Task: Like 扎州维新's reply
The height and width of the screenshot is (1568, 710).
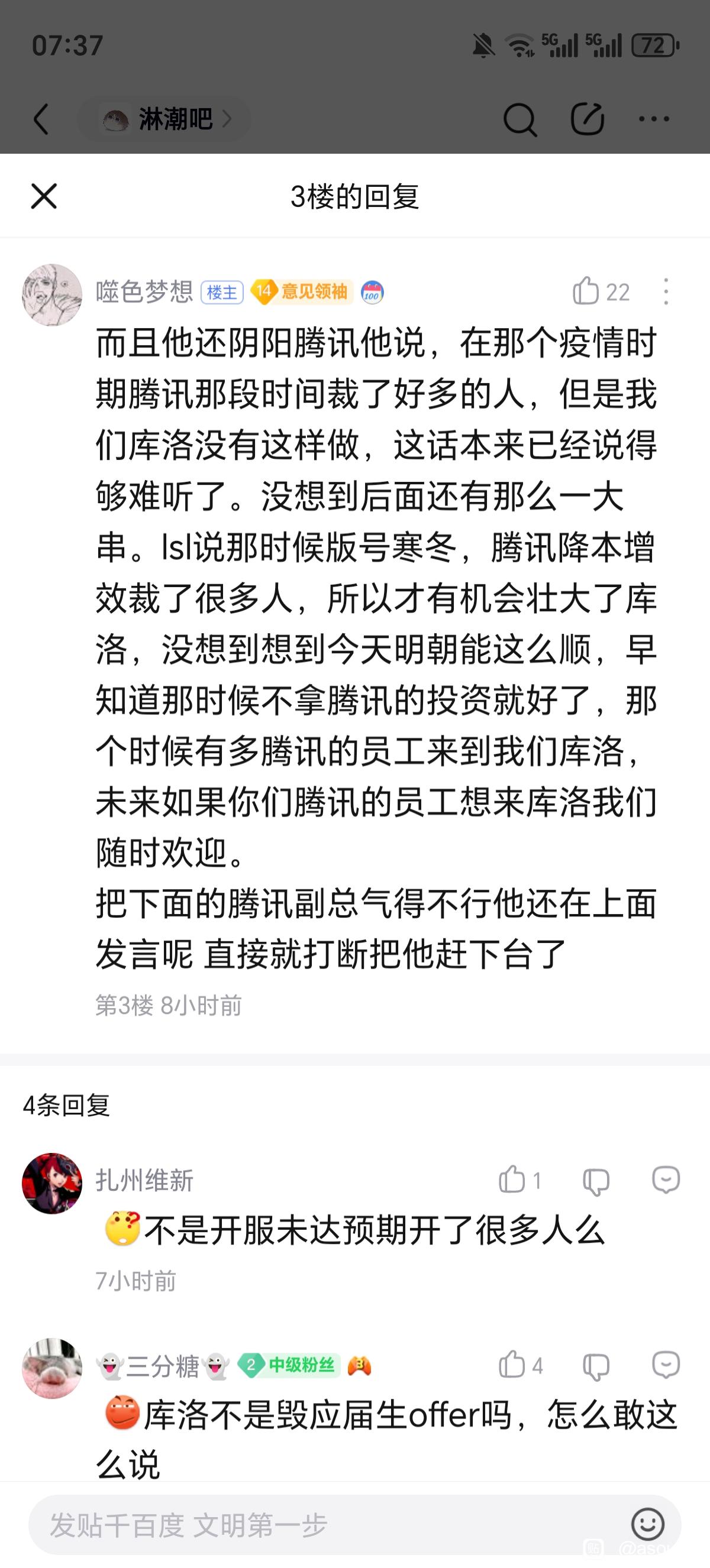Action: pyautogui.click(x=519, y=1180)
